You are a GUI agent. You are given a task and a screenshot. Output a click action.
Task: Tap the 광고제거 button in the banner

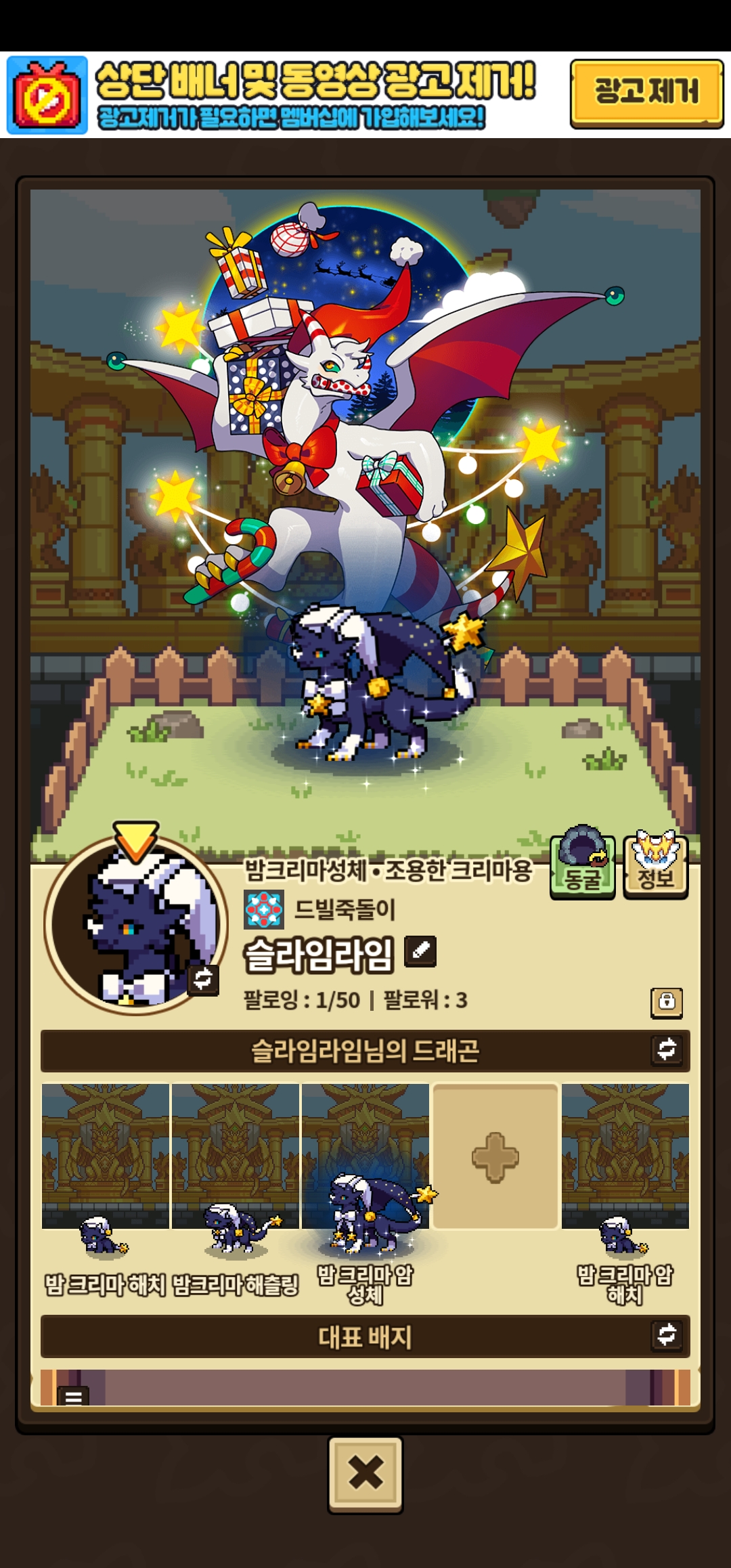(646, 93)
